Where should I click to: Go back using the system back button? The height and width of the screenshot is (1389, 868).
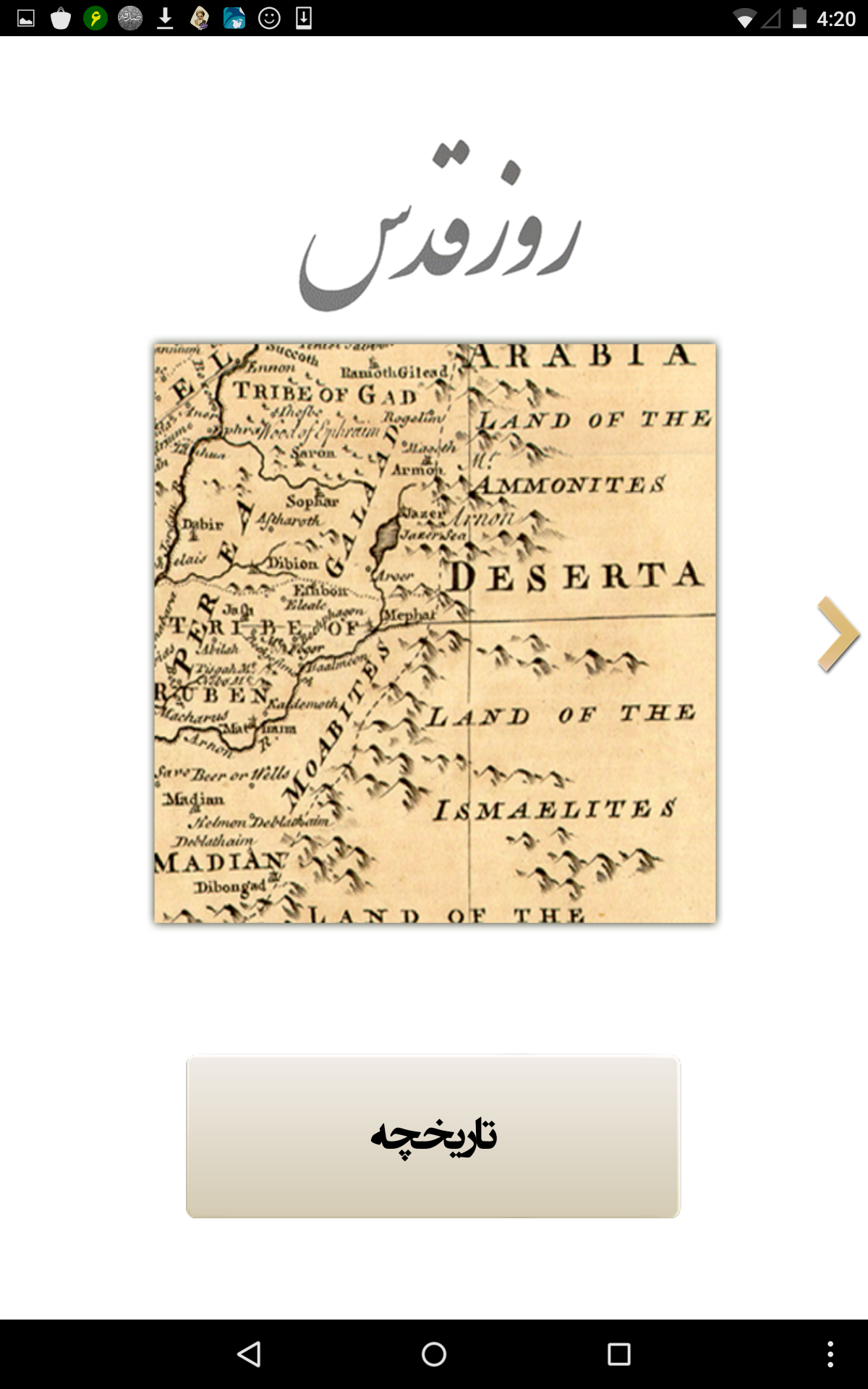pos(250,1354)
